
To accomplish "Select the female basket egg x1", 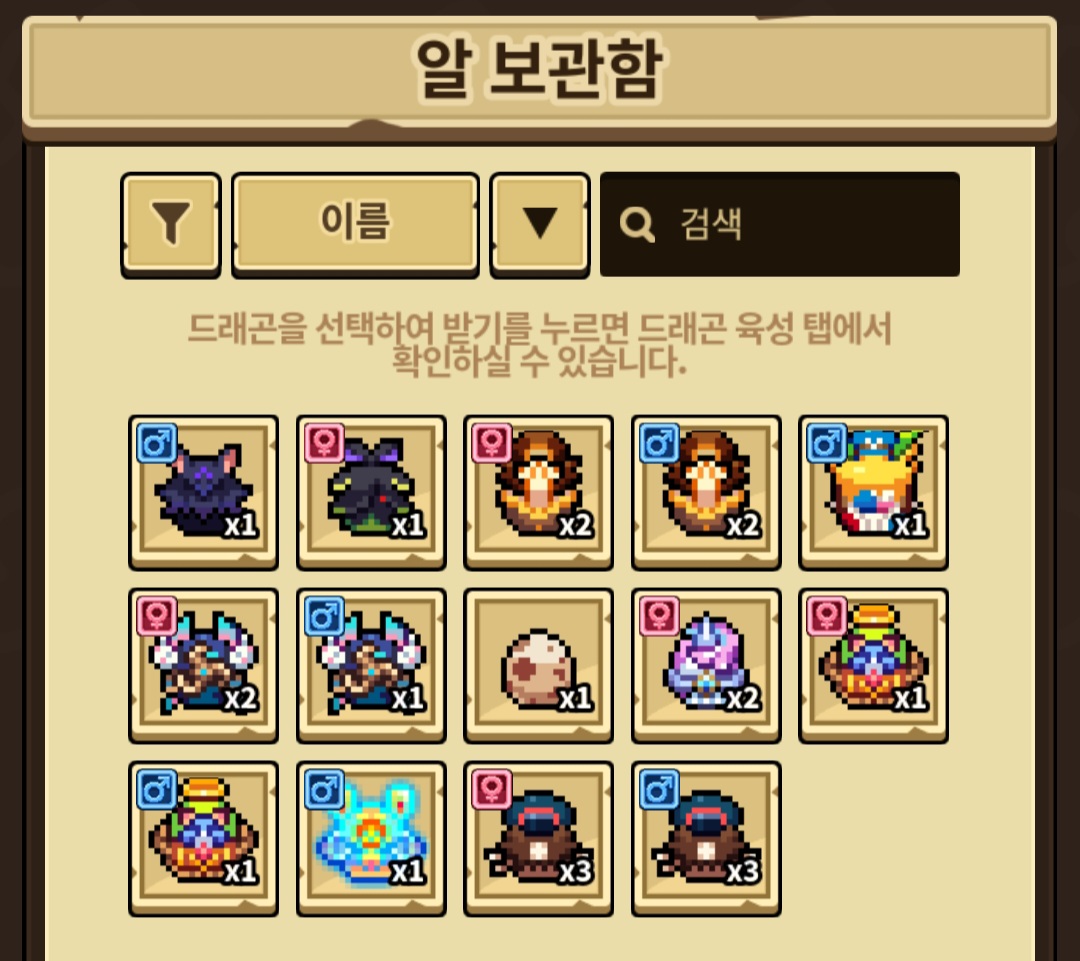I will tap(873, 665).
